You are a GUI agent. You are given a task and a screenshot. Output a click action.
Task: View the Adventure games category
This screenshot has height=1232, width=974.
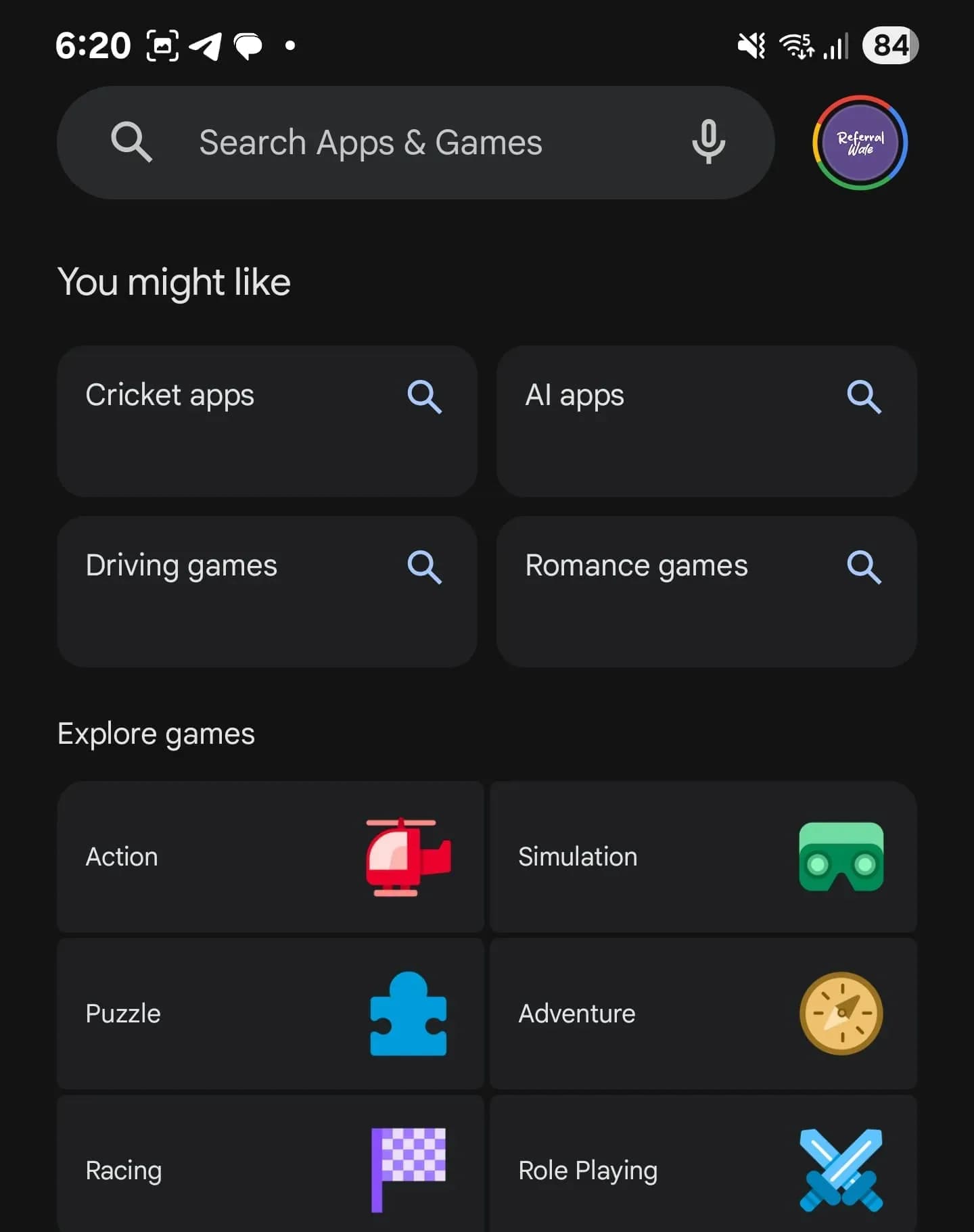pyautogui.click(x=703, y=1013)
